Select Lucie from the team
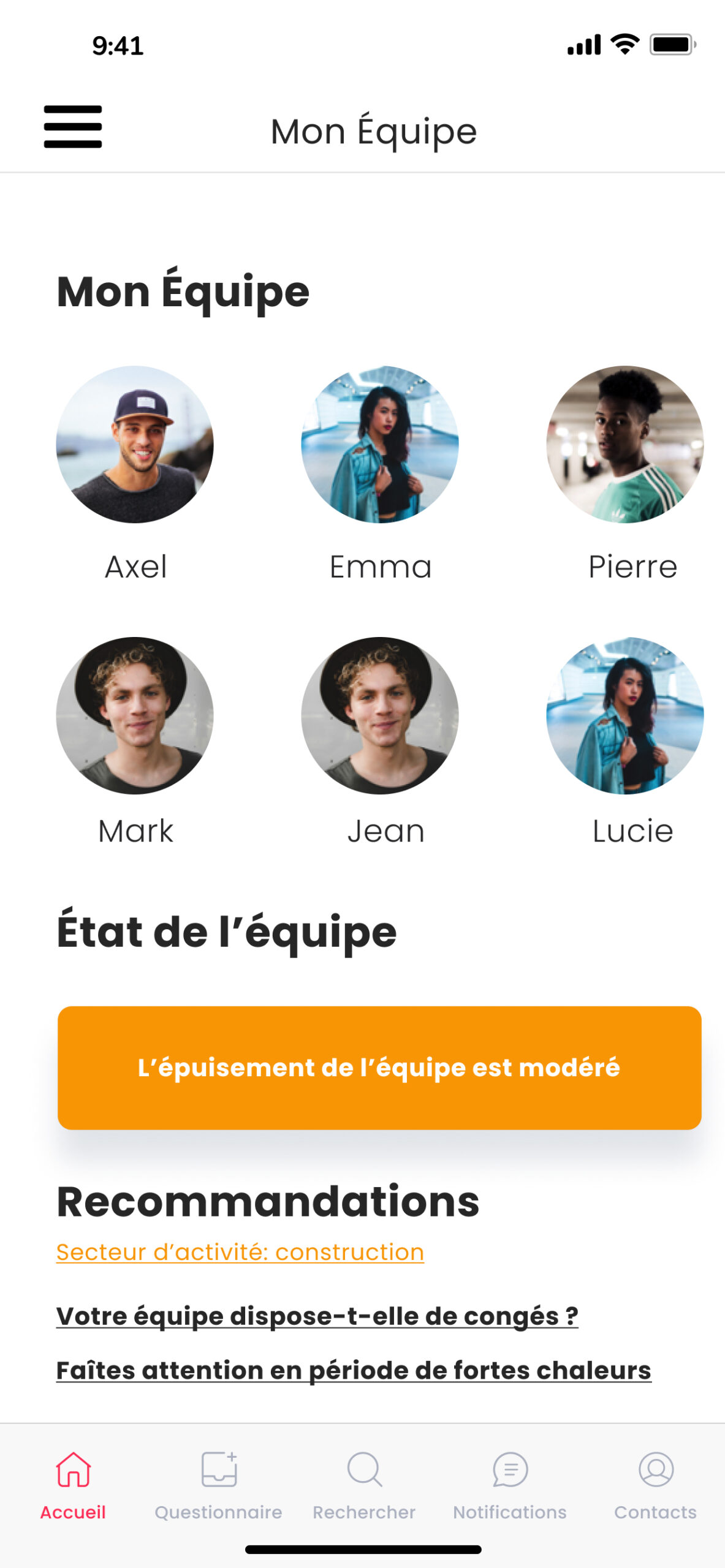Viewport: 725px width, 1568px height. pos(624,715)
